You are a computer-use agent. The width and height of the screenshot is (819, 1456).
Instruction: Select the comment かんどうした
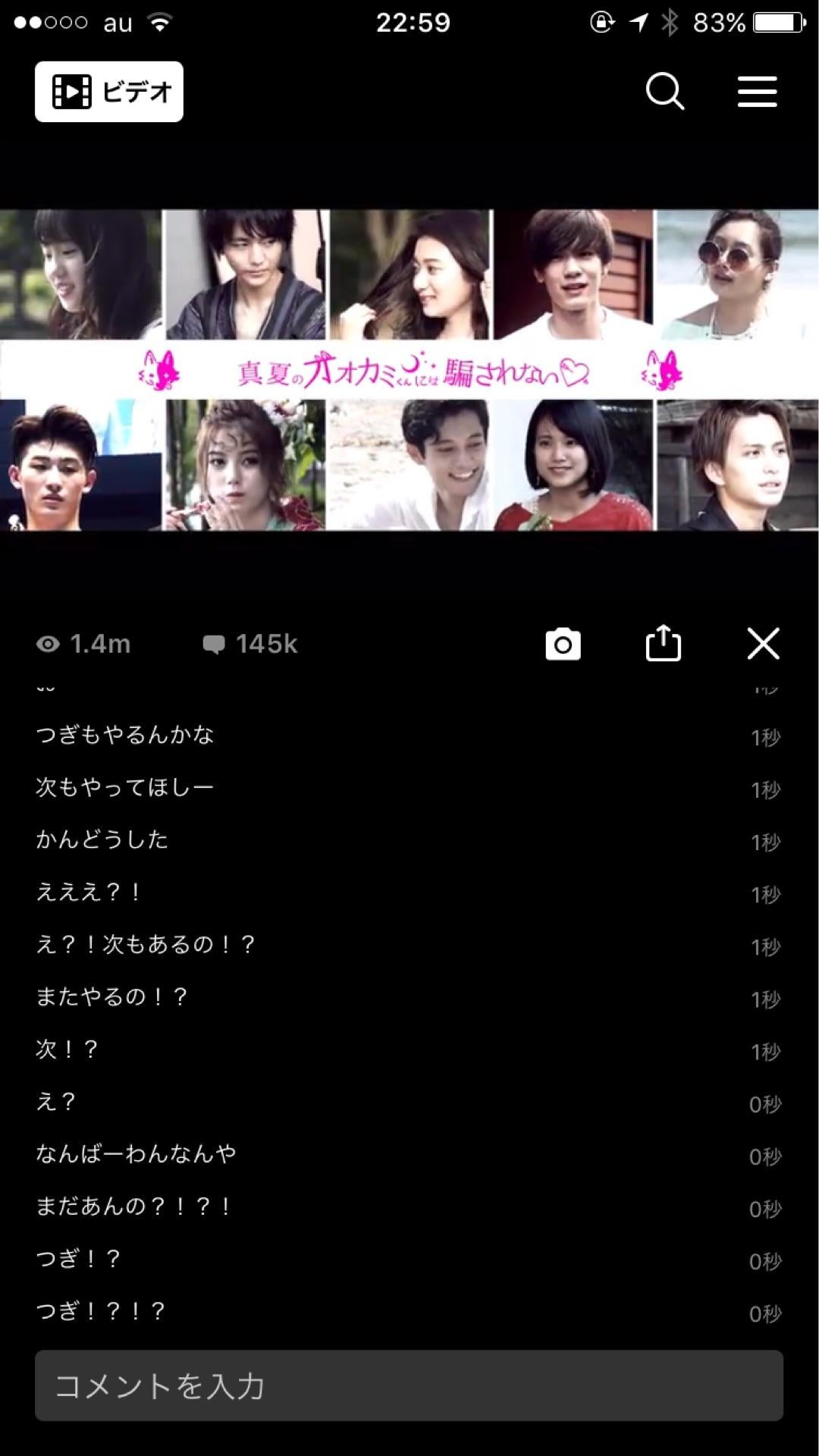103,839
